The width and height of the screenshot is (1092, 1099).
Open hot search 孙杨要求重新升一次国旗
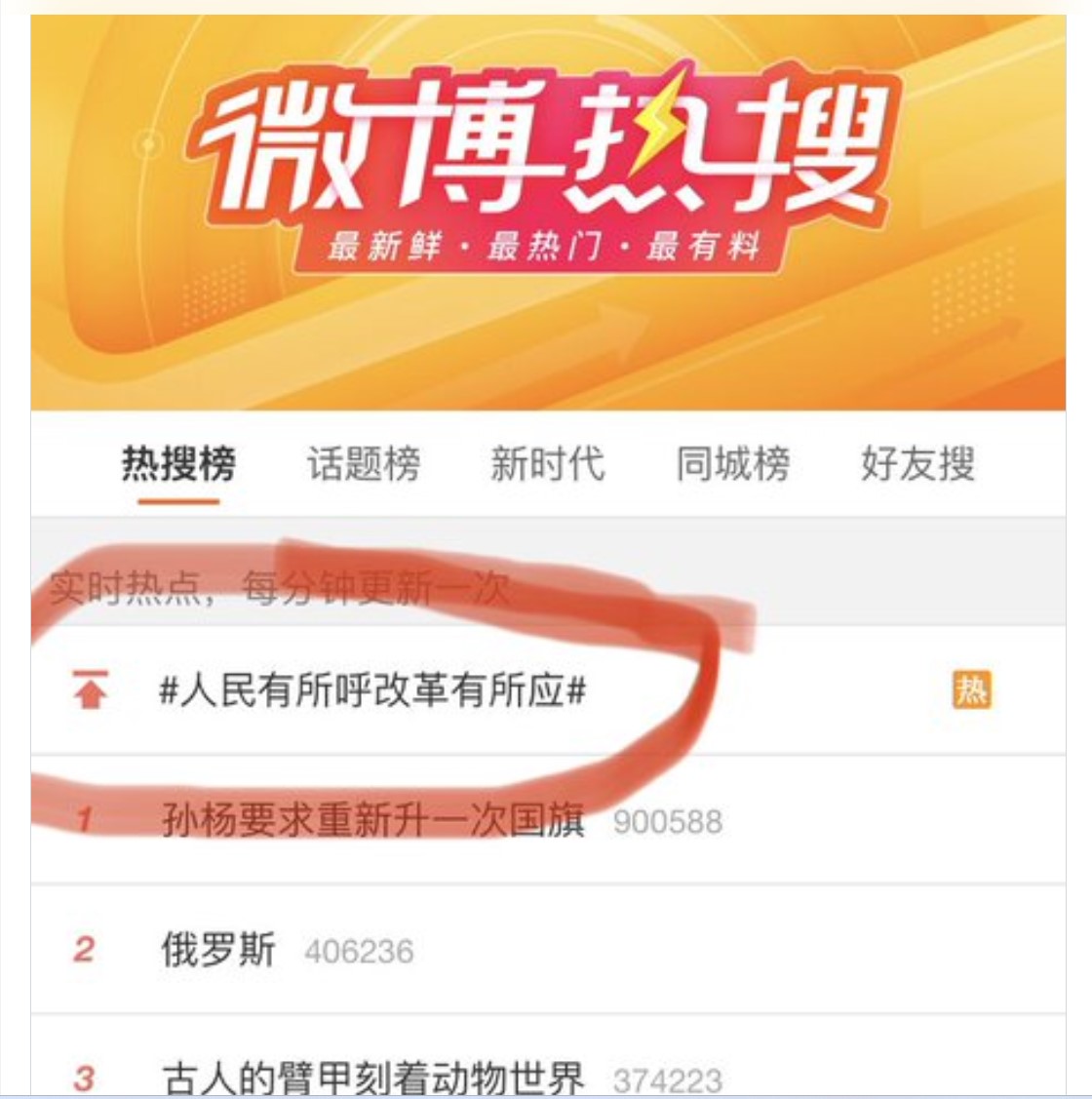(373, 820)
